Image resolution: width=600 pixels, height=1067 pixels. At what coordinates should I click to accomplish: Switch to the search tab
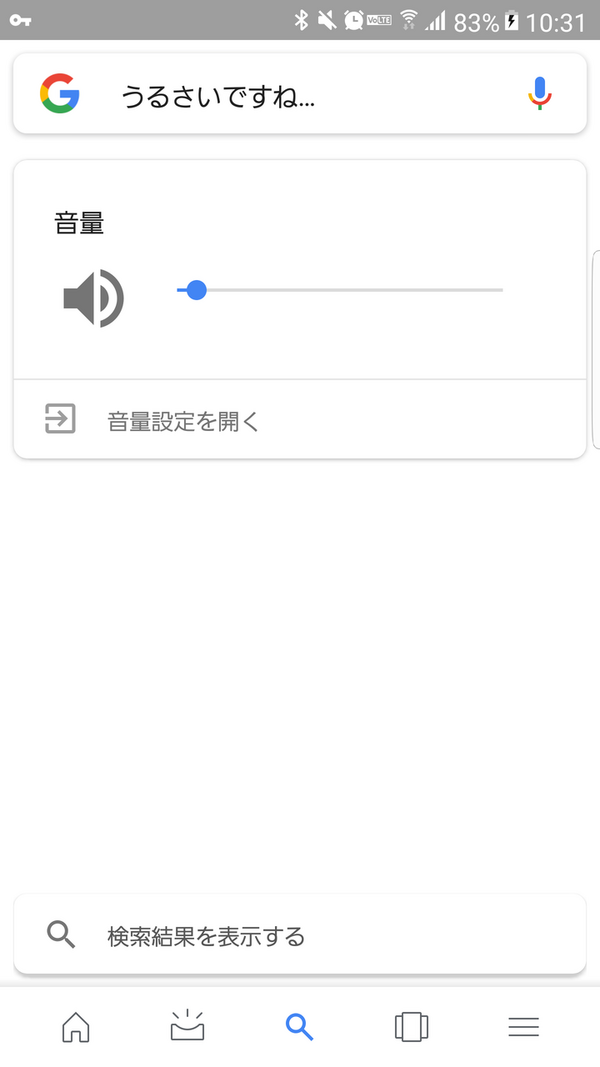click(x=299, y=1026)
